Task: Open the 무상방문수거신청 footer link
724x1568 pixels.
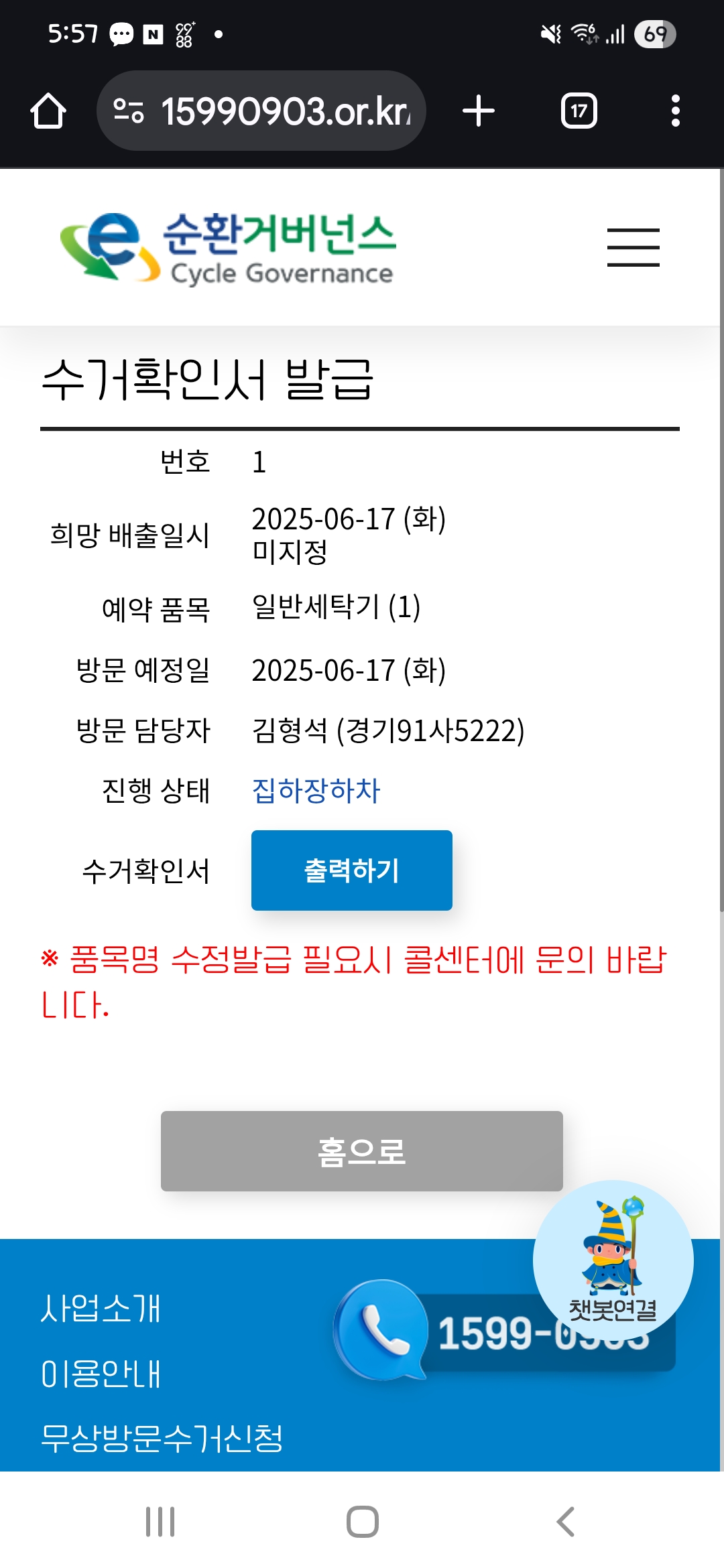Action: pyautogui.click(x=162, y=1437)
